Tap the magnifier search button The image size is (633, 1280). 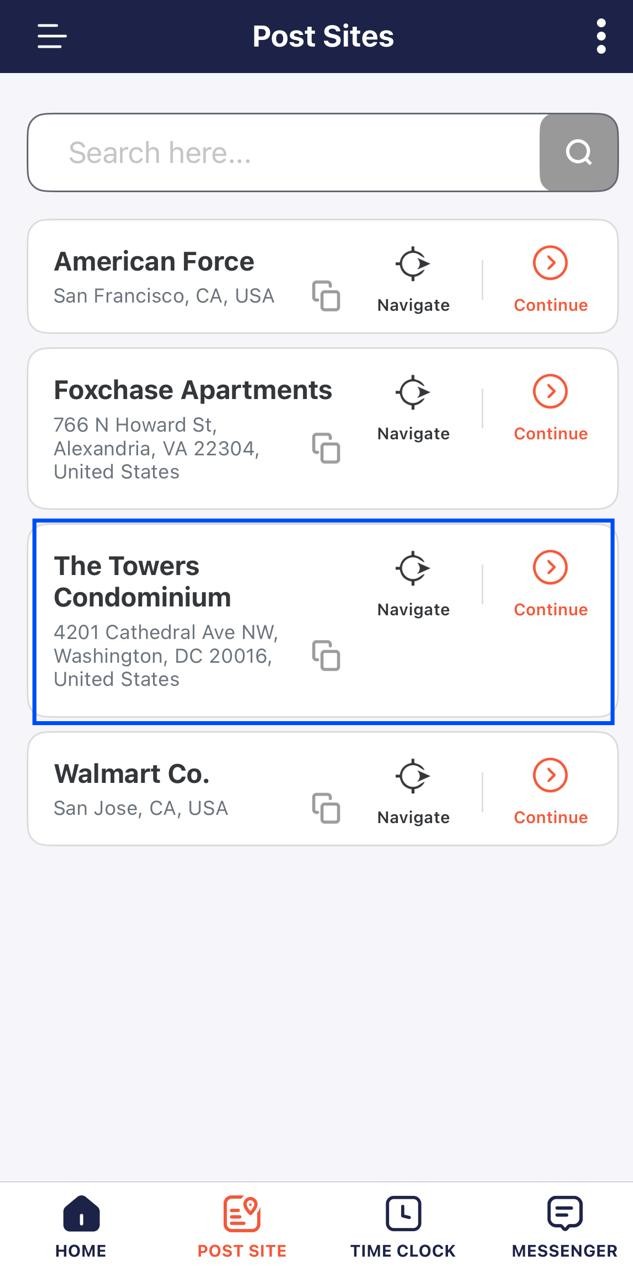[x=579, y=152]
